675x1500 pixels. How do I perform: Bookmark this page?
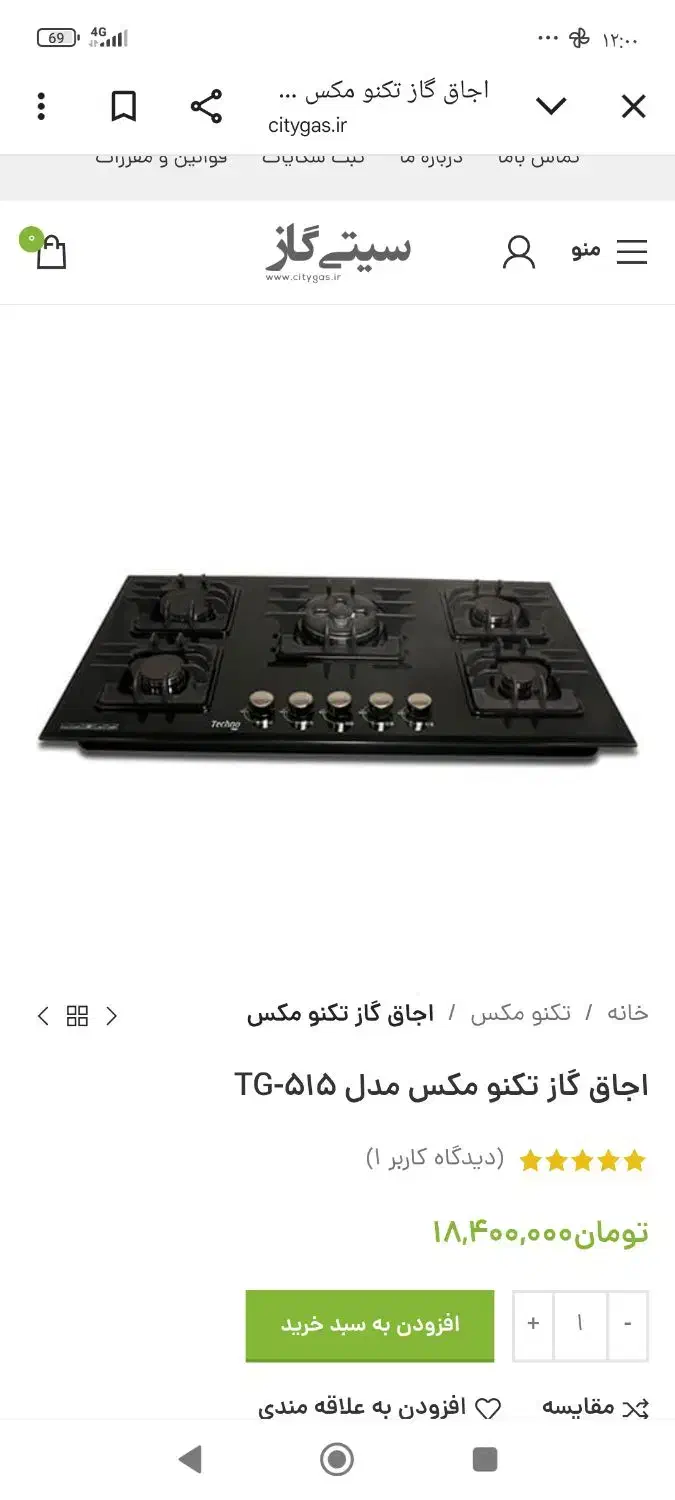(x=123, y=106)
